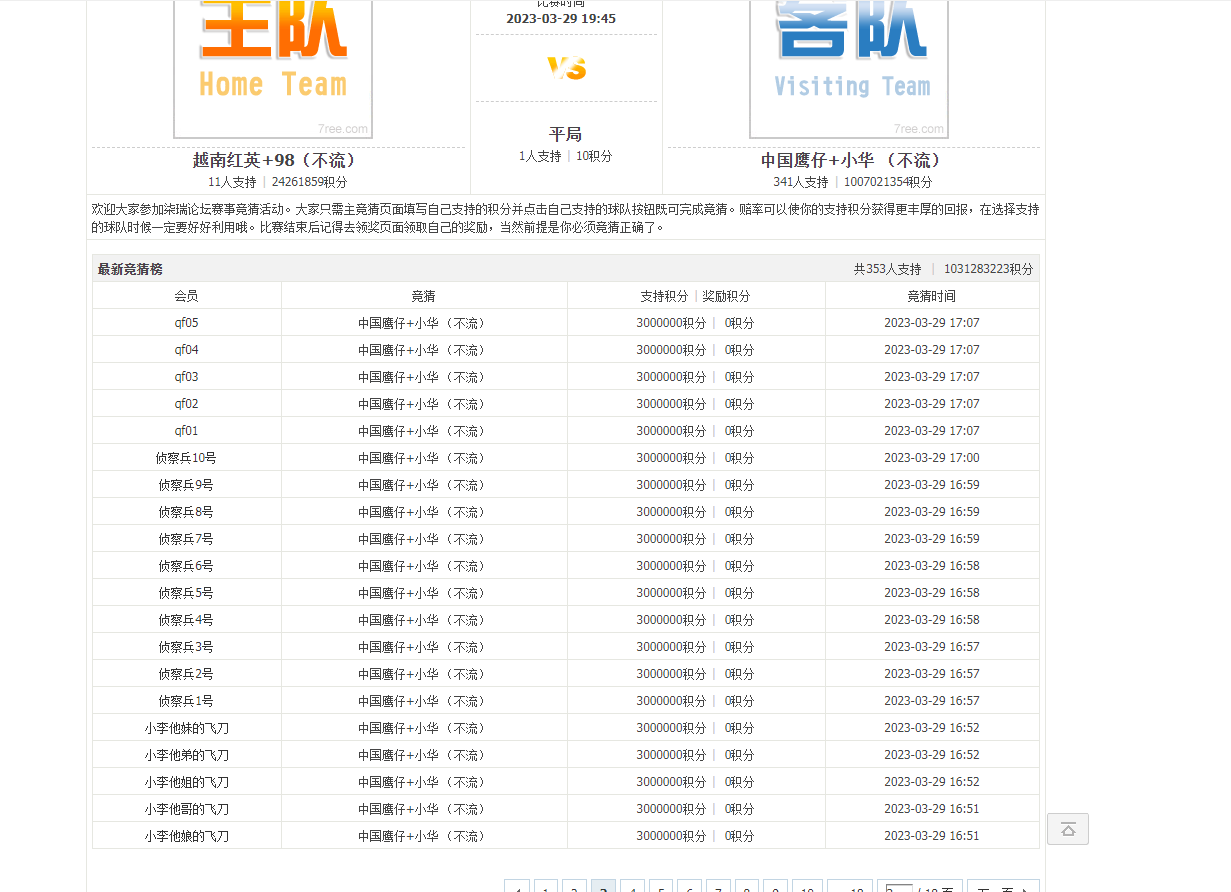Open member qf01's profile

click(x=186, y=431)
